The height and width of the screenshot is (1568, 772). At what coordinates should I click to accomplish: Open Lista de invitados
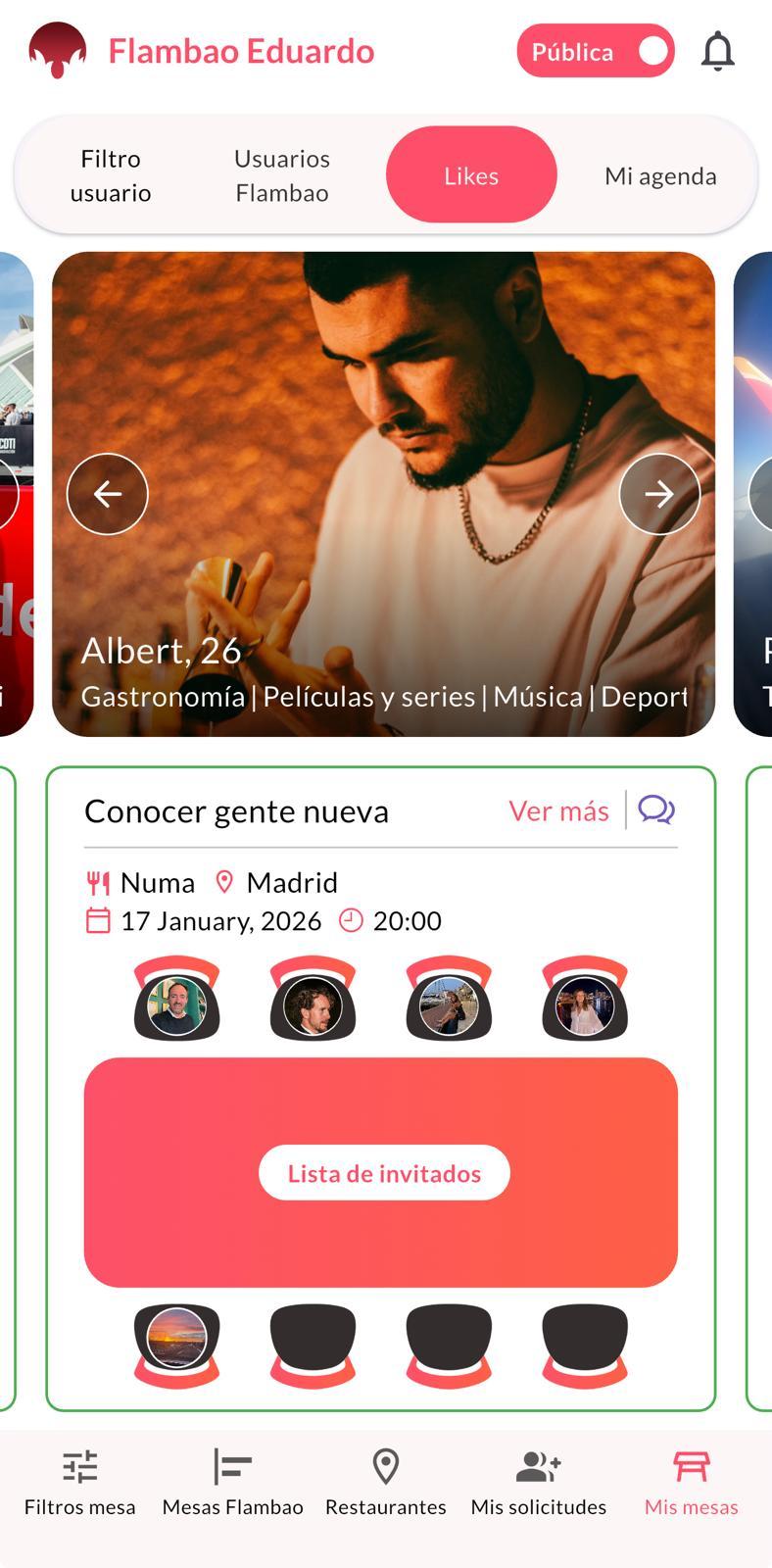(384, 1173)
